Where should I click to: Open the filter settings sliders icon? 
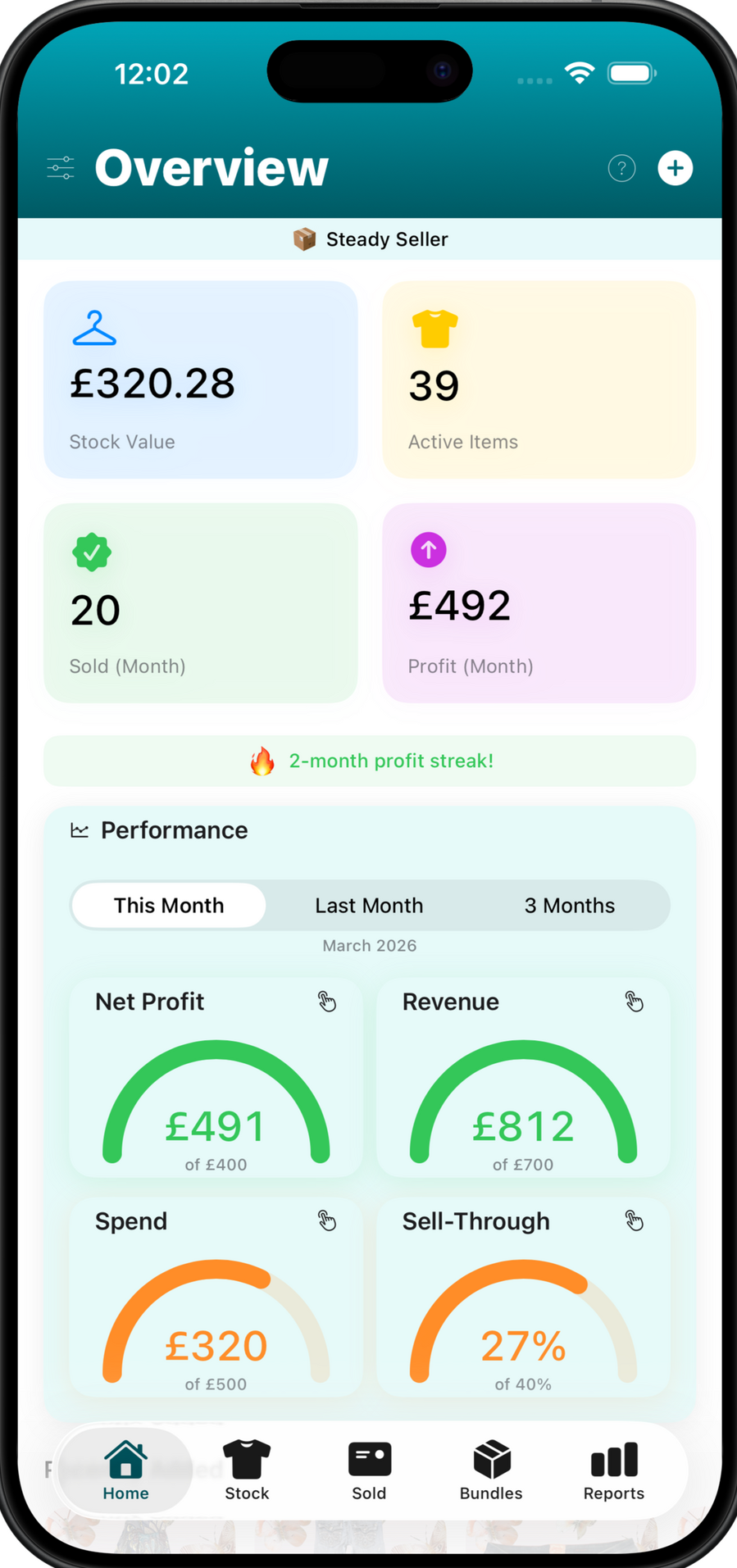(61, 168)
